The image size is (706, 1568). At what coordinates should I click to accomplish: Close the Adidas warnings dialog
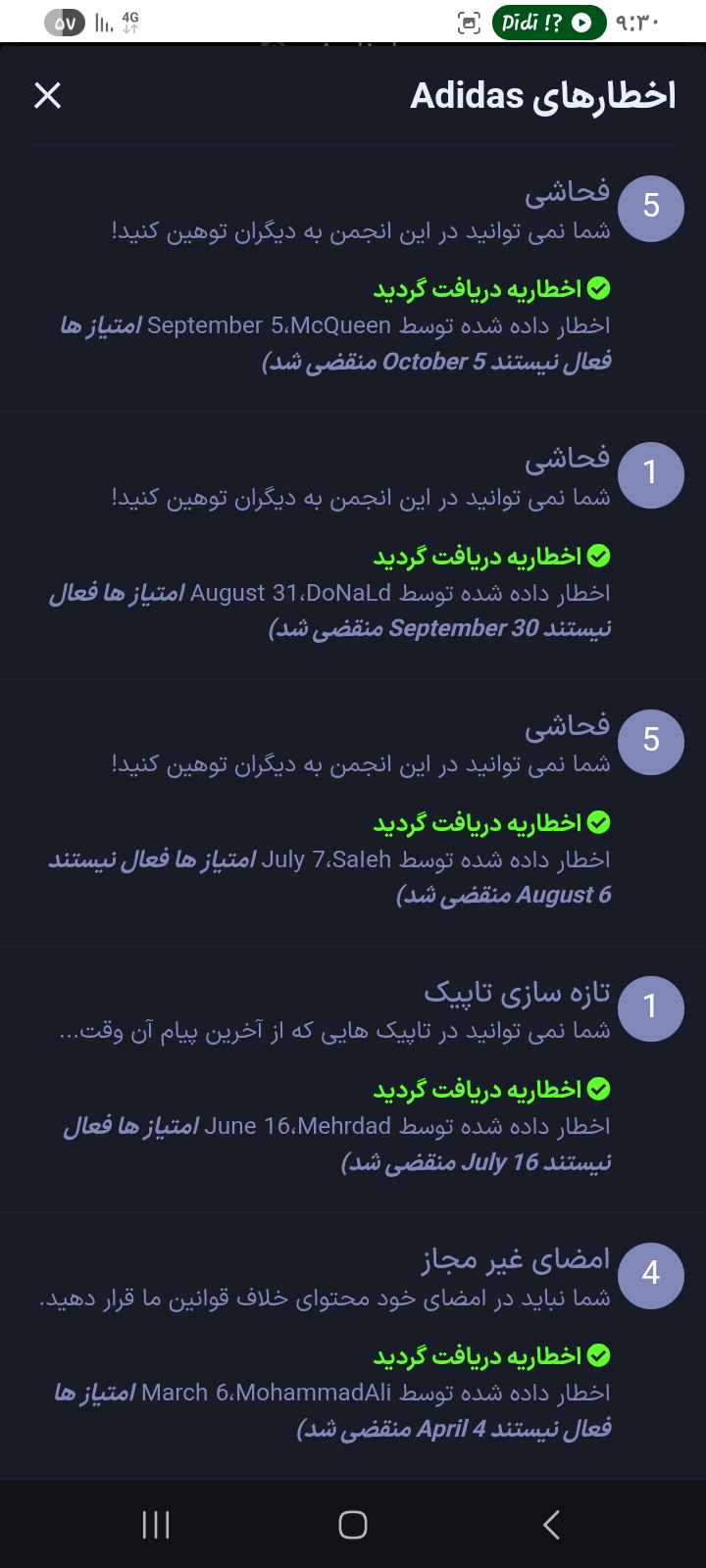47,95
